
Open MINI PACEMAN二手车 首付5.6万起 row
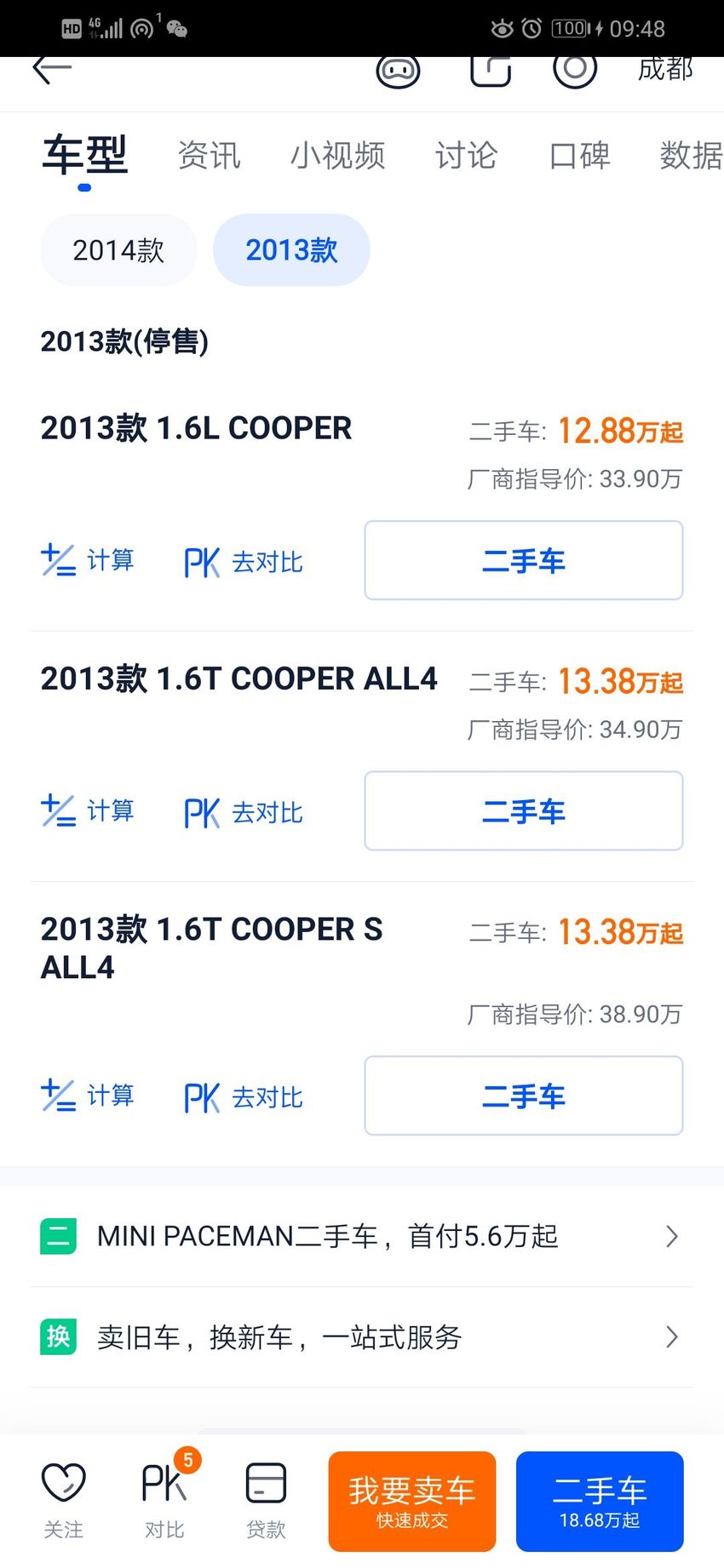coord(362,1236)
